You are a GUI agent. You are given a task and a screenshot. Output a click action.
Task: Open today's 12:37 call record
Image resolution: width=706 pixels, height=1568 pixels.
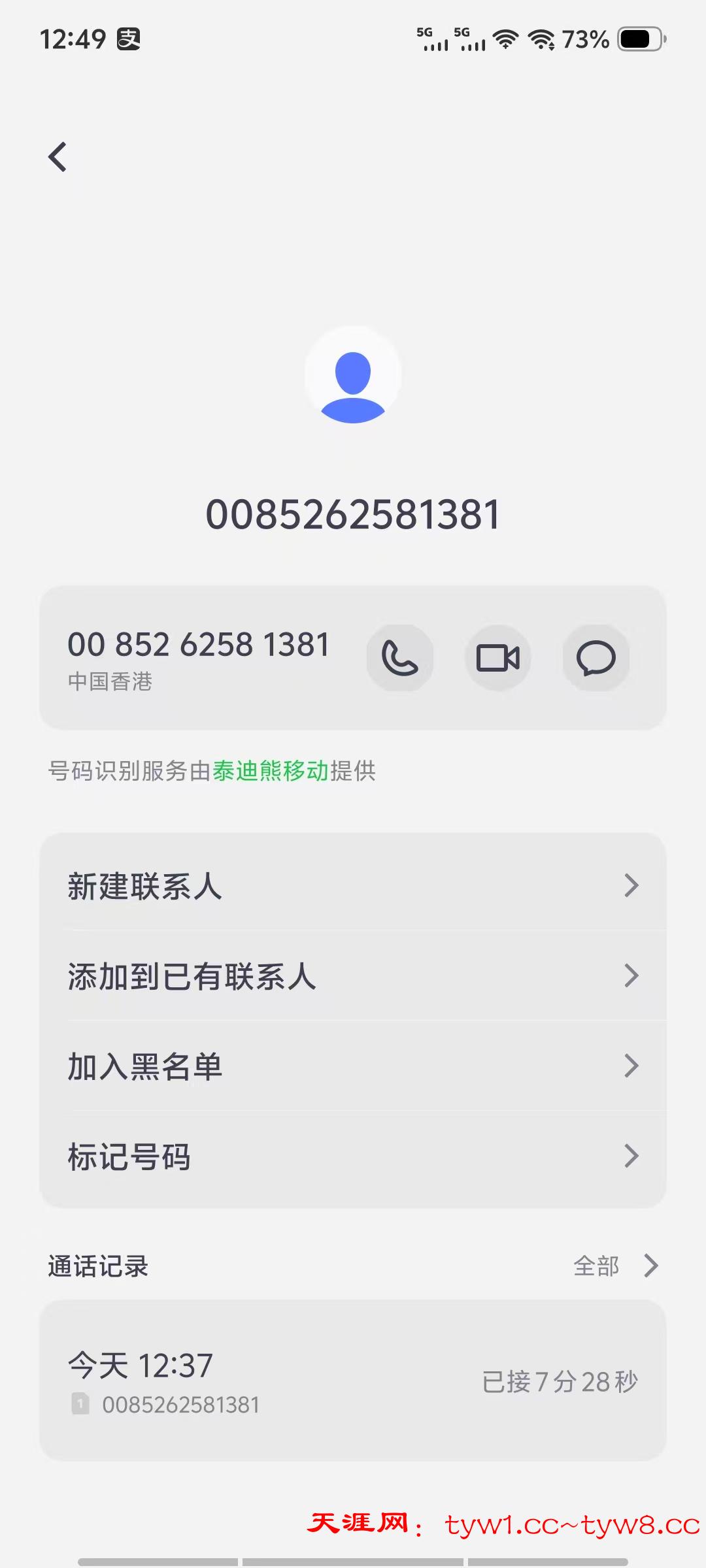pyautogui.click(x=353, y=1380)
